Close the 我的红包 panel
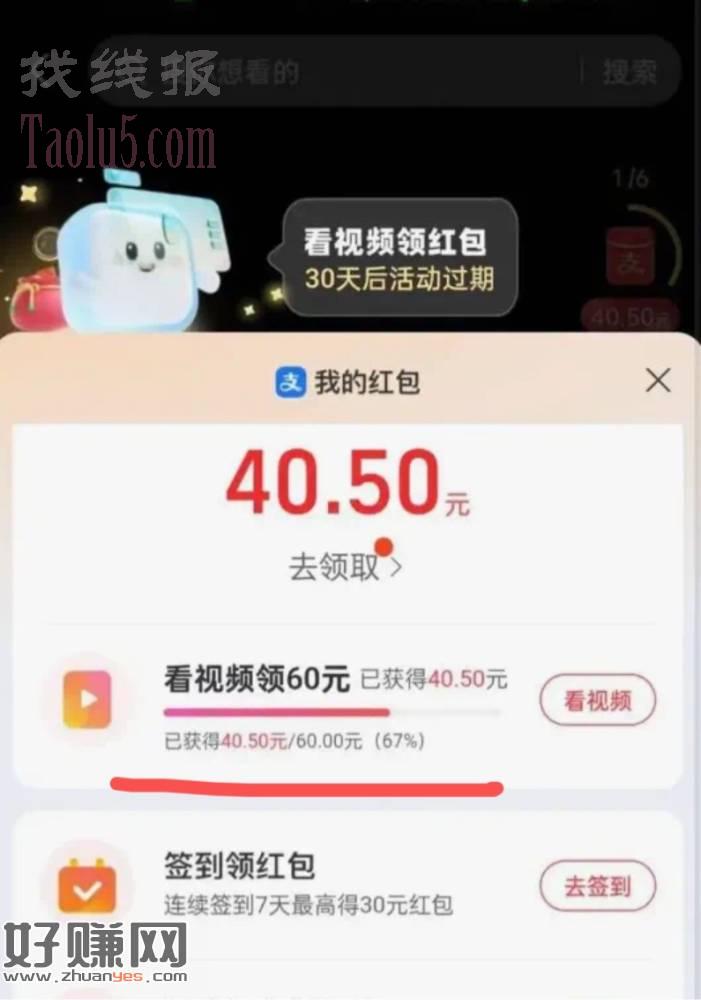 pos(657,381)
